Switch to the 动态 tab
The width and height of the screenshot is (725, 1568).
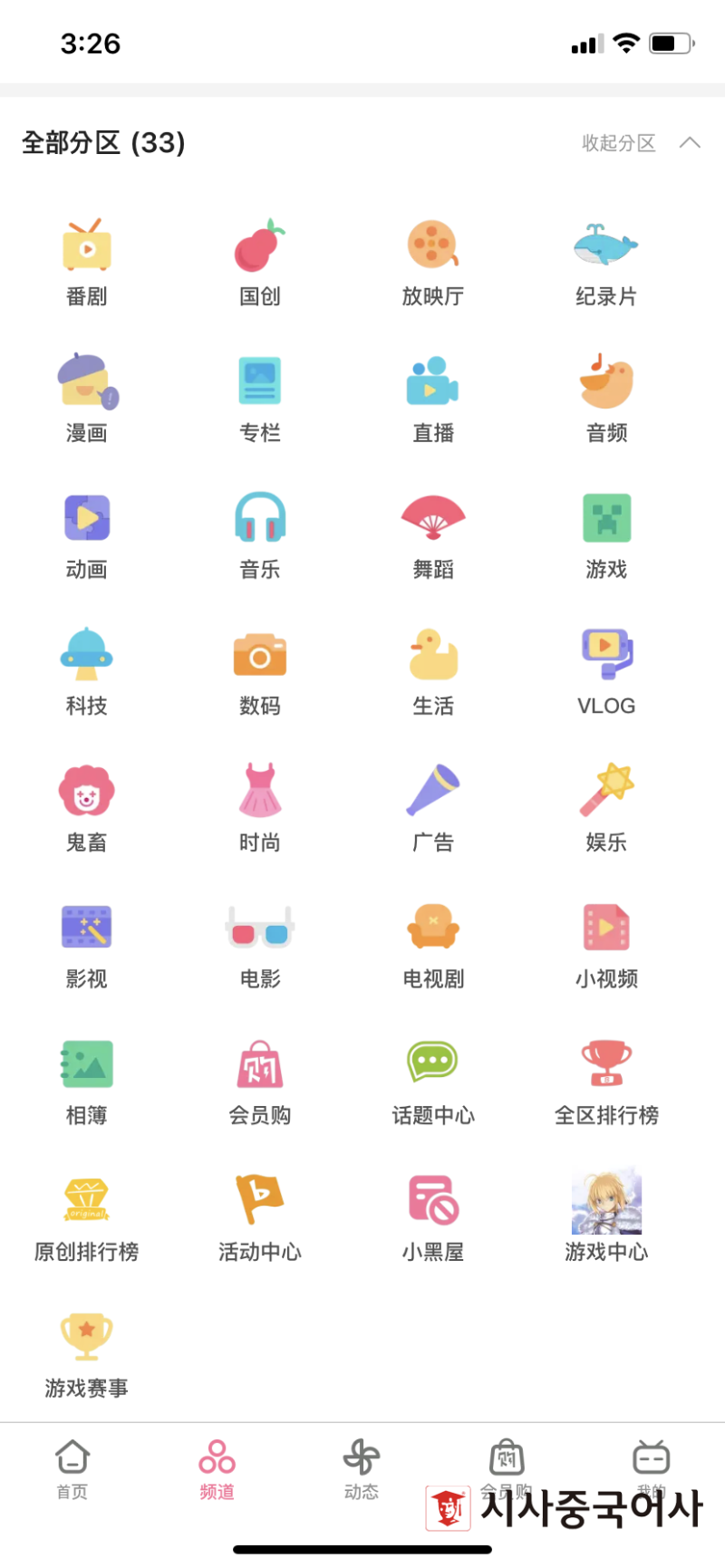[x=361, y=1472]
